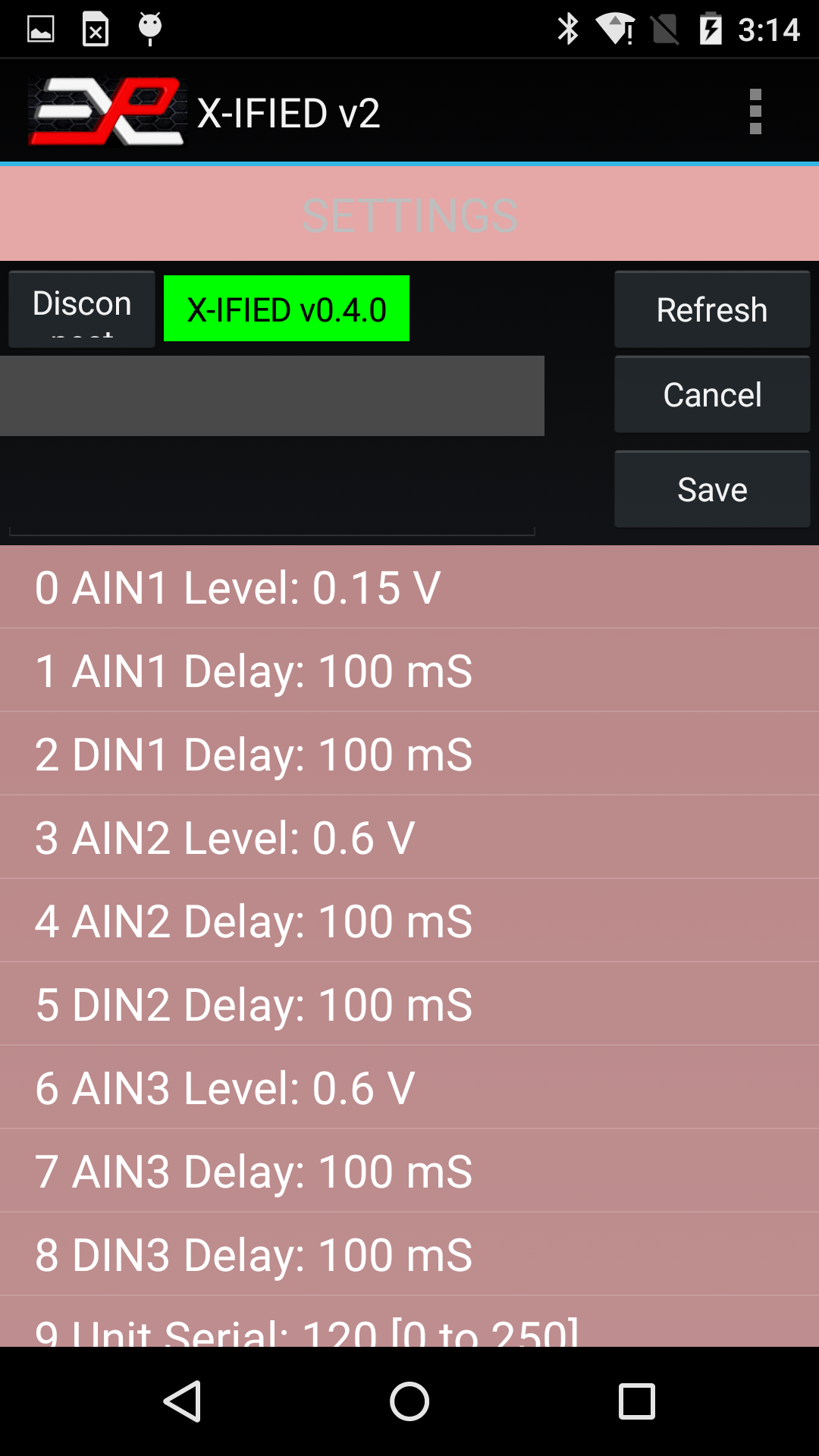Viewport: 819px width, 1456px height.
Task: Select the DIN3 Delay row
Action: (409, 1254)
